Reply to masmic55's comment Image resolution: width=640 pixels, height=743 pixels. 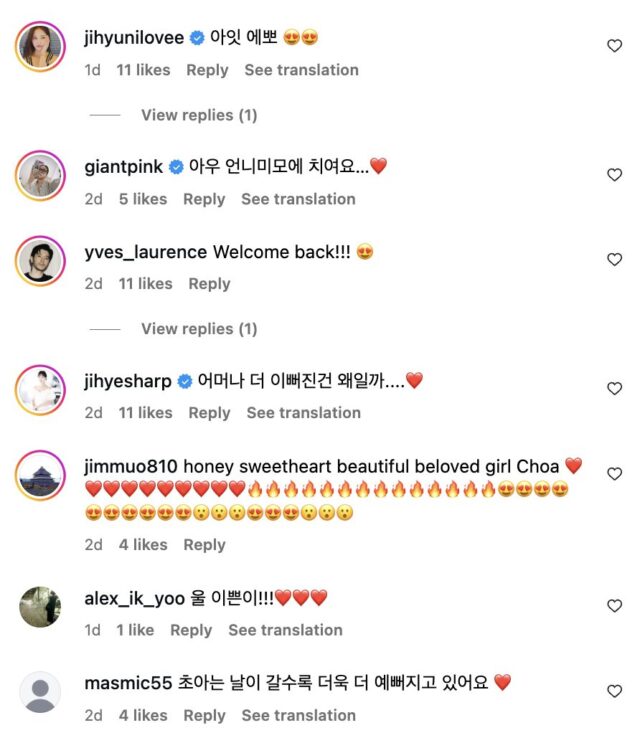point(204,715)
